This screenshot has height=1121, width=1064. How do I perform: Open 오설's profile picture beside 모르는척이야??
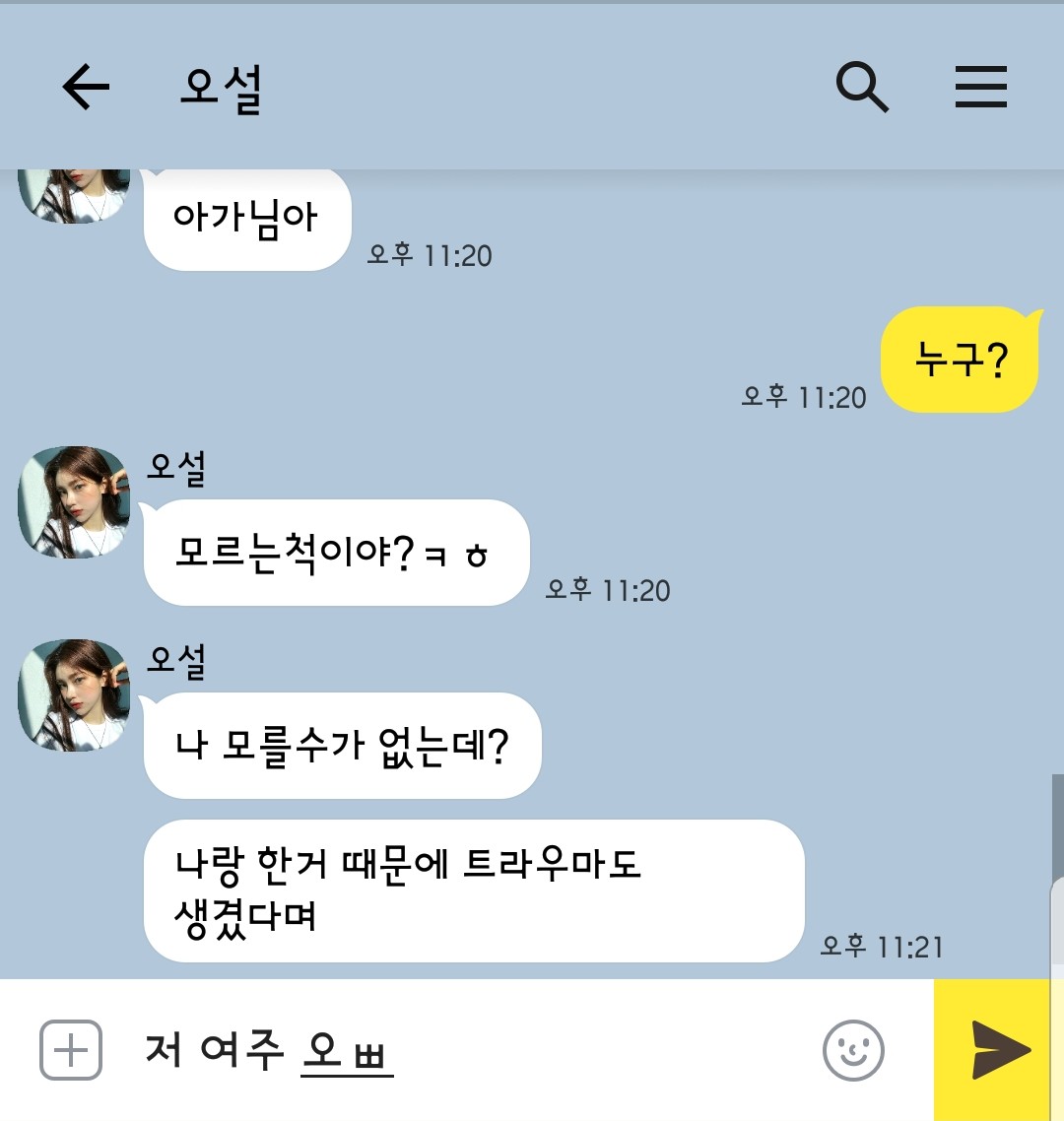click(74, 502)
